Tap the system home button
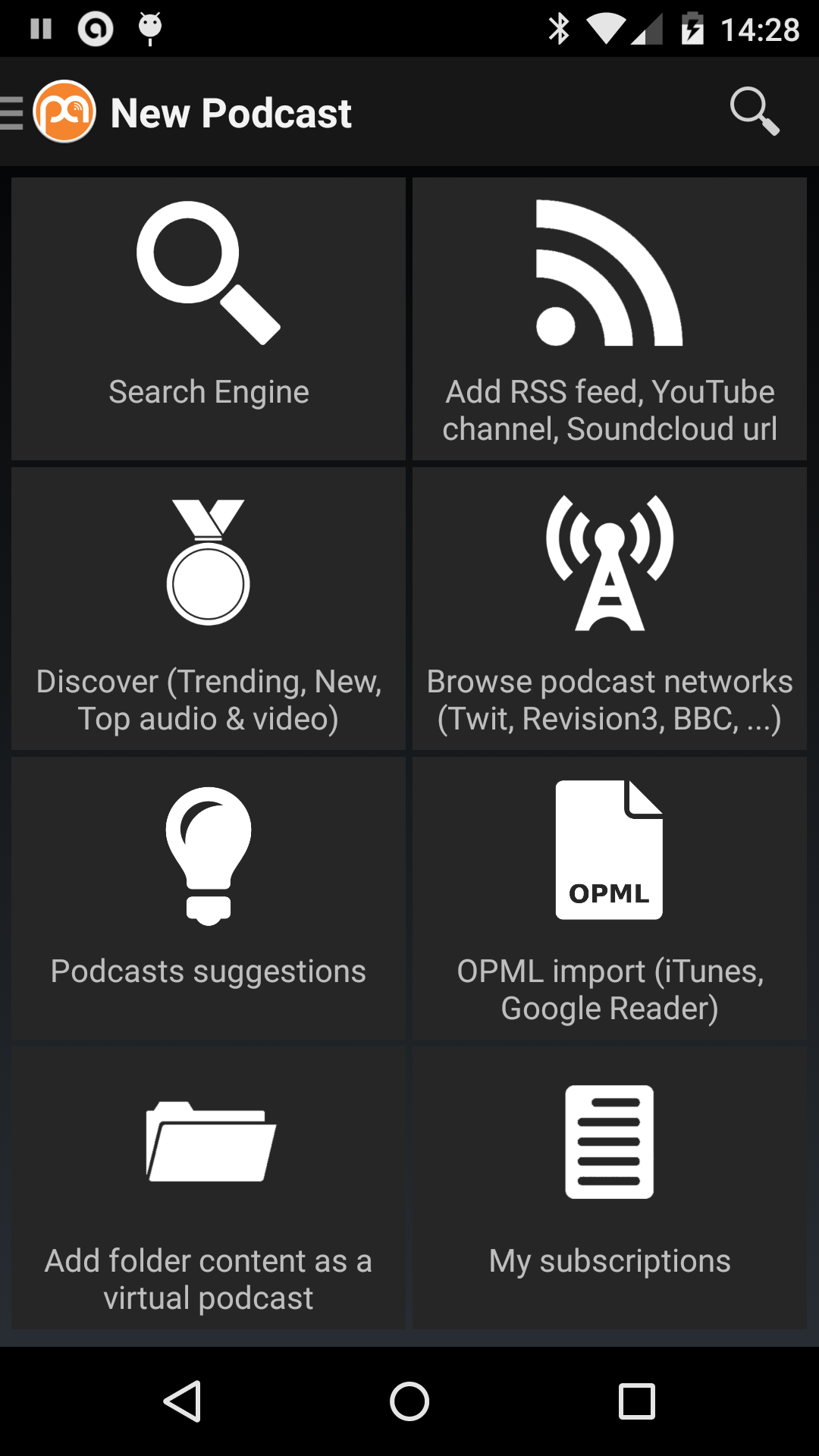 409,1401
